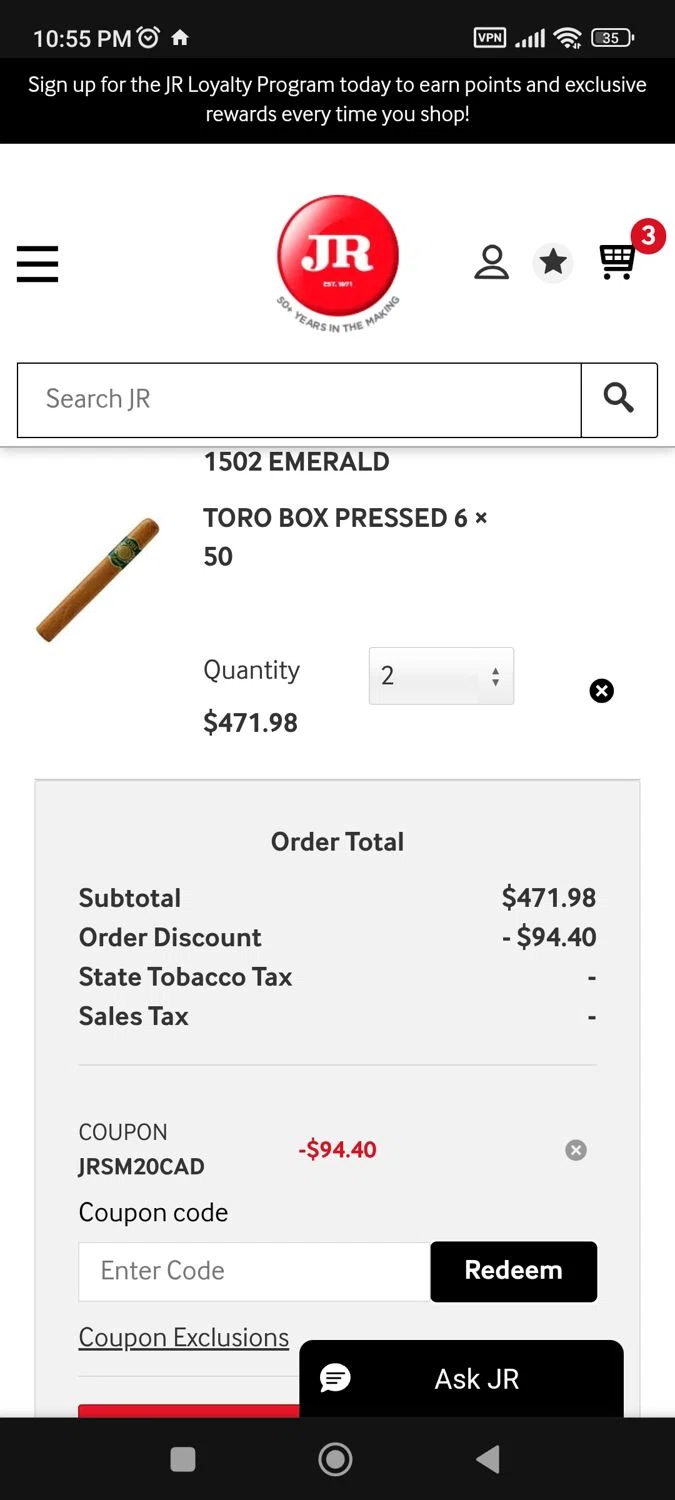Go to the system home screen
The height and width of the screenshot is (1500, 675).
(x=335, y=1459)
